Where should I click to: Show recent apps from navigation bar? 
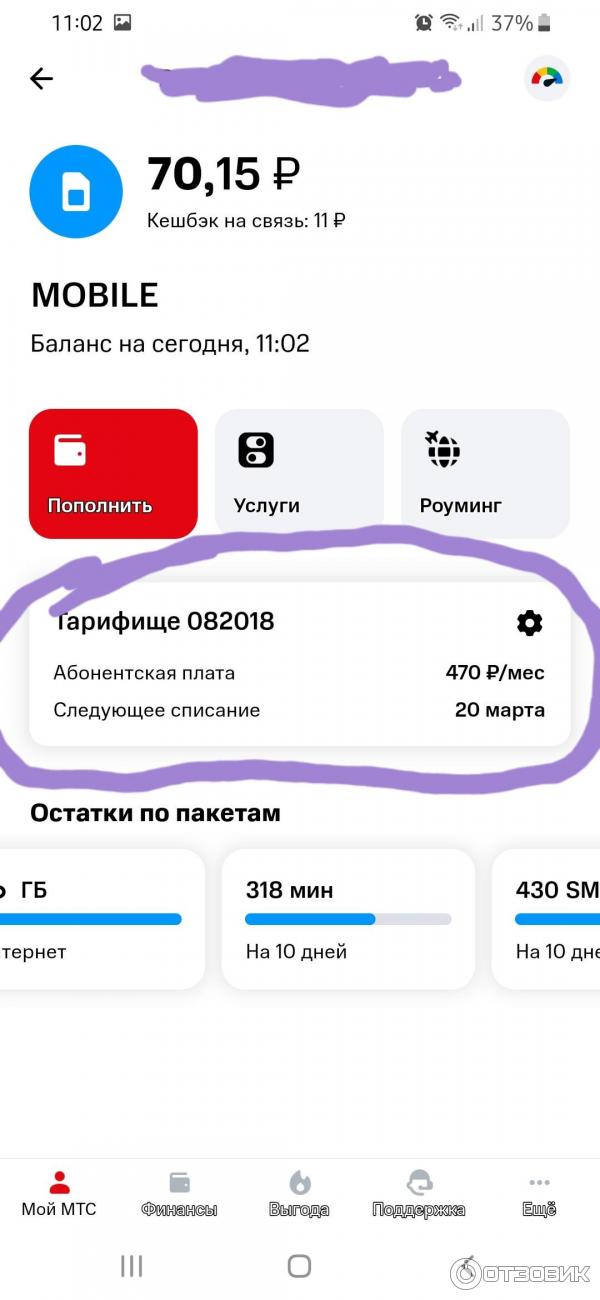click(131, 1266)
